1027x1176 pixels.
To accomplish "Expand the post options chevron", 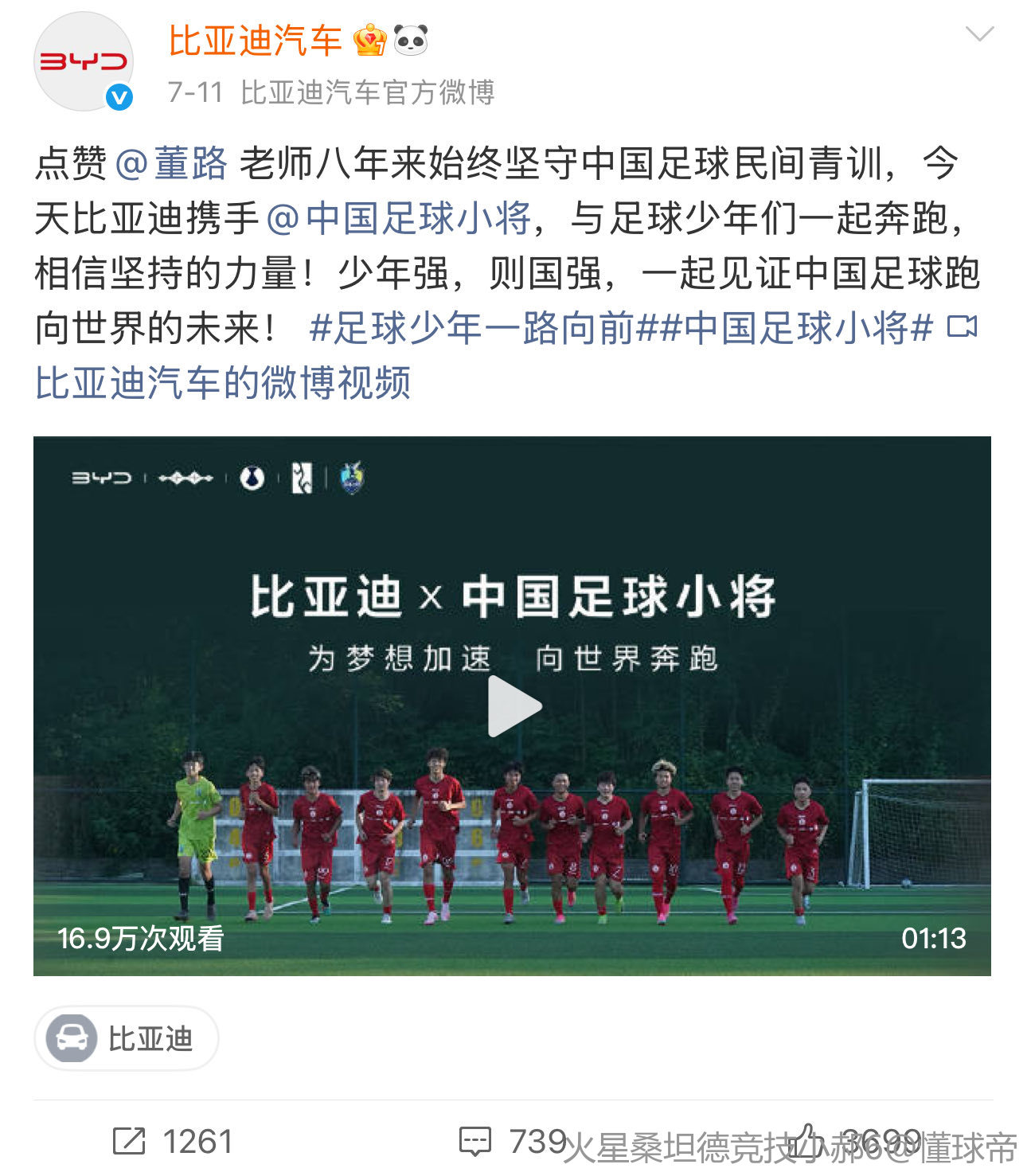I will tap(978, 34).
